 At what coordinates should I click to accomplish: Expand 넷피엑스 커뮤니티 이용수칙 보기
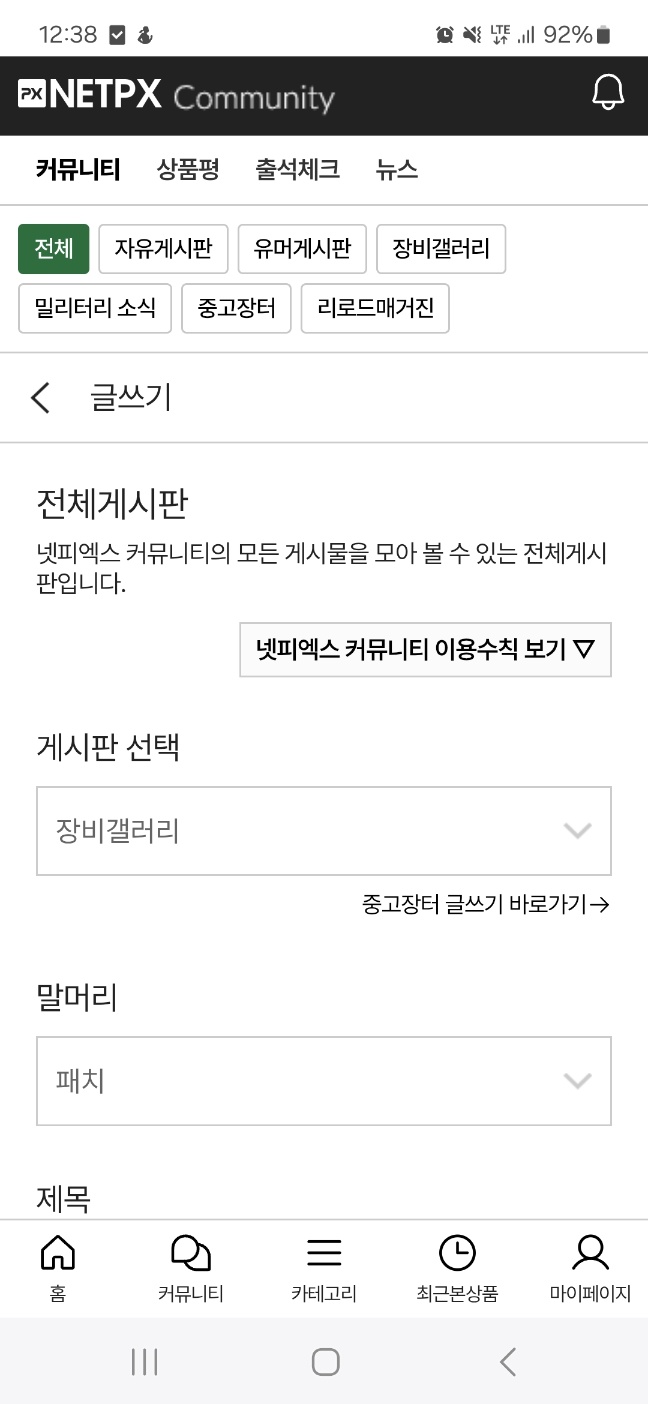[425, 650]
